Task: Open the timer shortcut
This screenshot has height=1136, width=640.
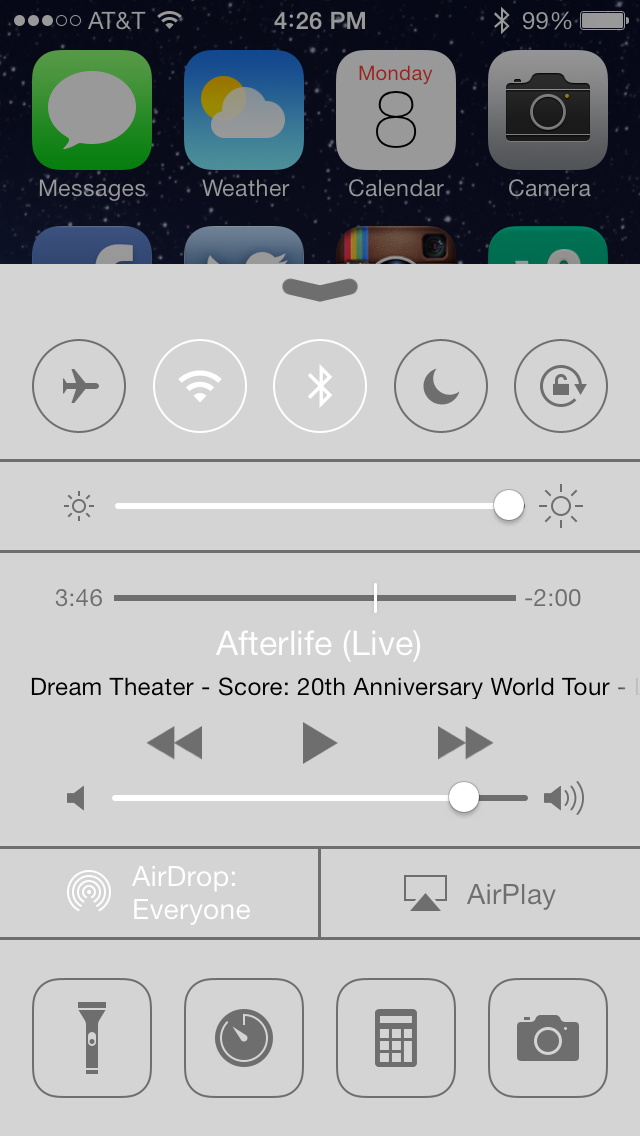Action: (x=244, y=1037)
